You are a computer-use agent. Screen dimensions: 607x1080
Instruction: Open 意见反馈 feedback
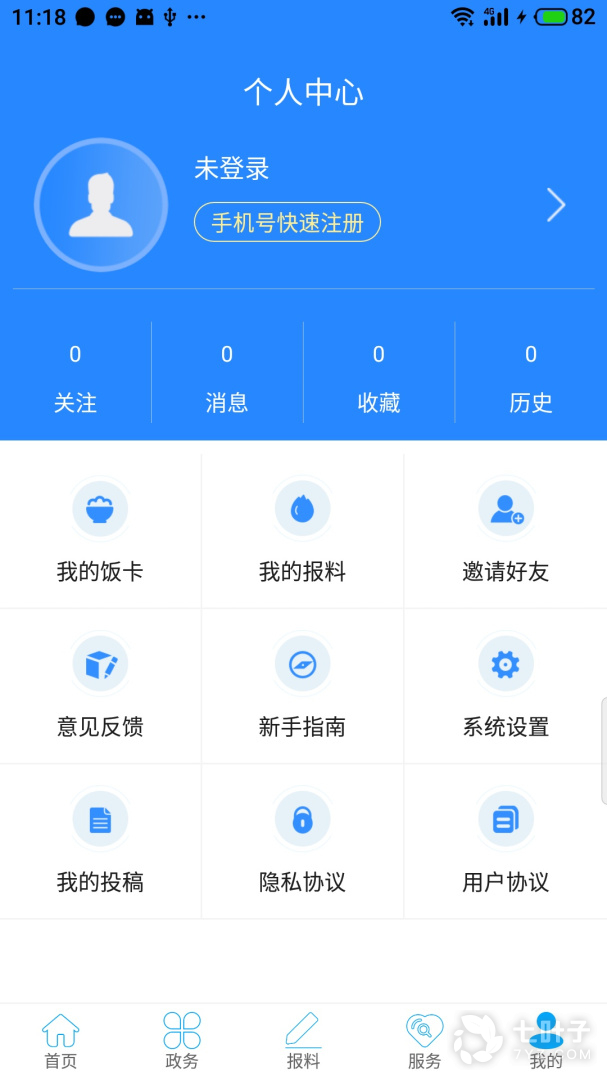pyautogui.click(x=100, y=686)
